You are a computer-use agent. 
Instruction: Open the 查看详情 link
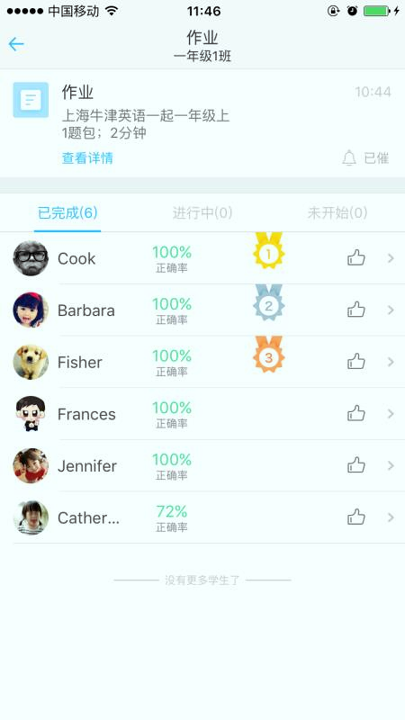click(87, 158)
